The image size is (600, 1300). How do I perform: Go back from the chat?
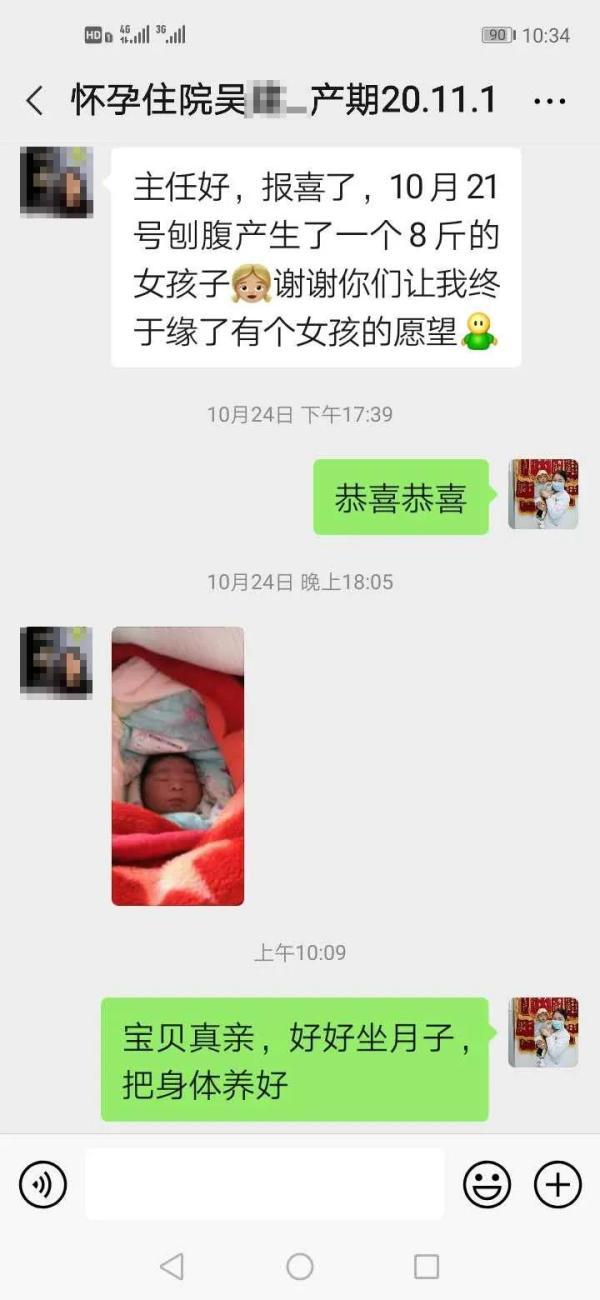pos(34,101)
